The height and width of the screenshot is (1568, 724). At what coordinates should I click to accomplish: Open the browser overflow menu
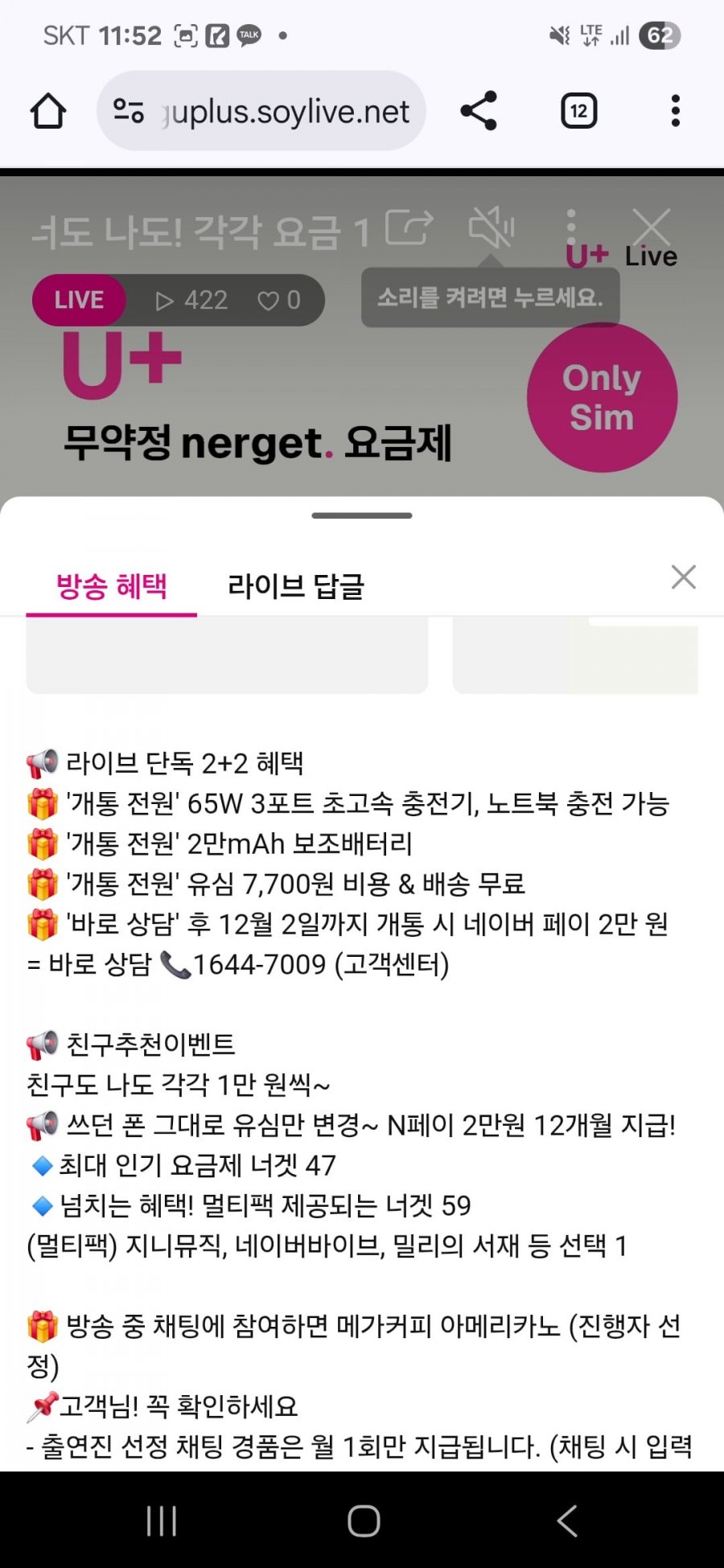click(x=675, y=111)
